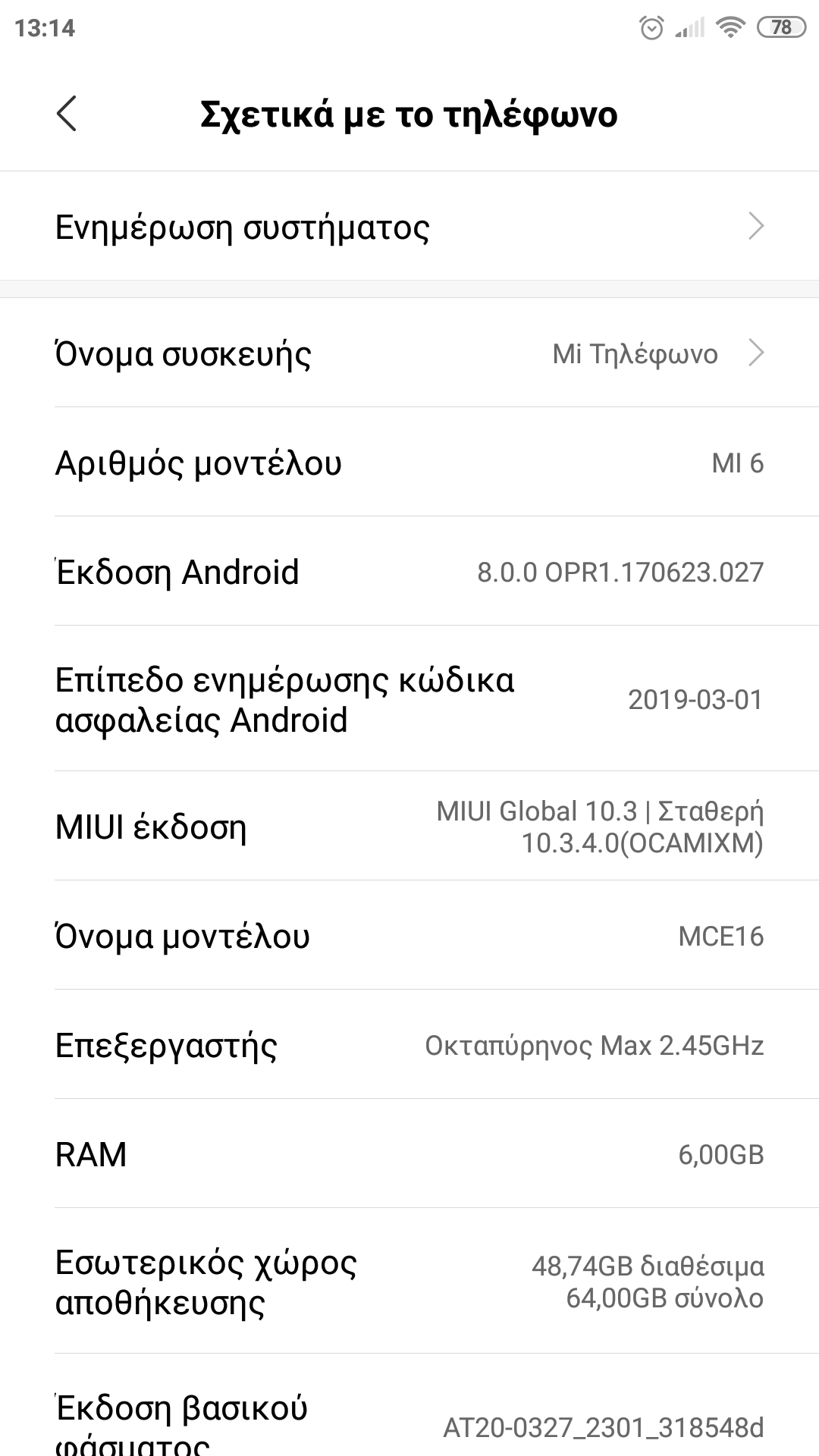Tap the Επεξεργαστής row
This screenshot has height=1456, width=819.
(409, 1045)
